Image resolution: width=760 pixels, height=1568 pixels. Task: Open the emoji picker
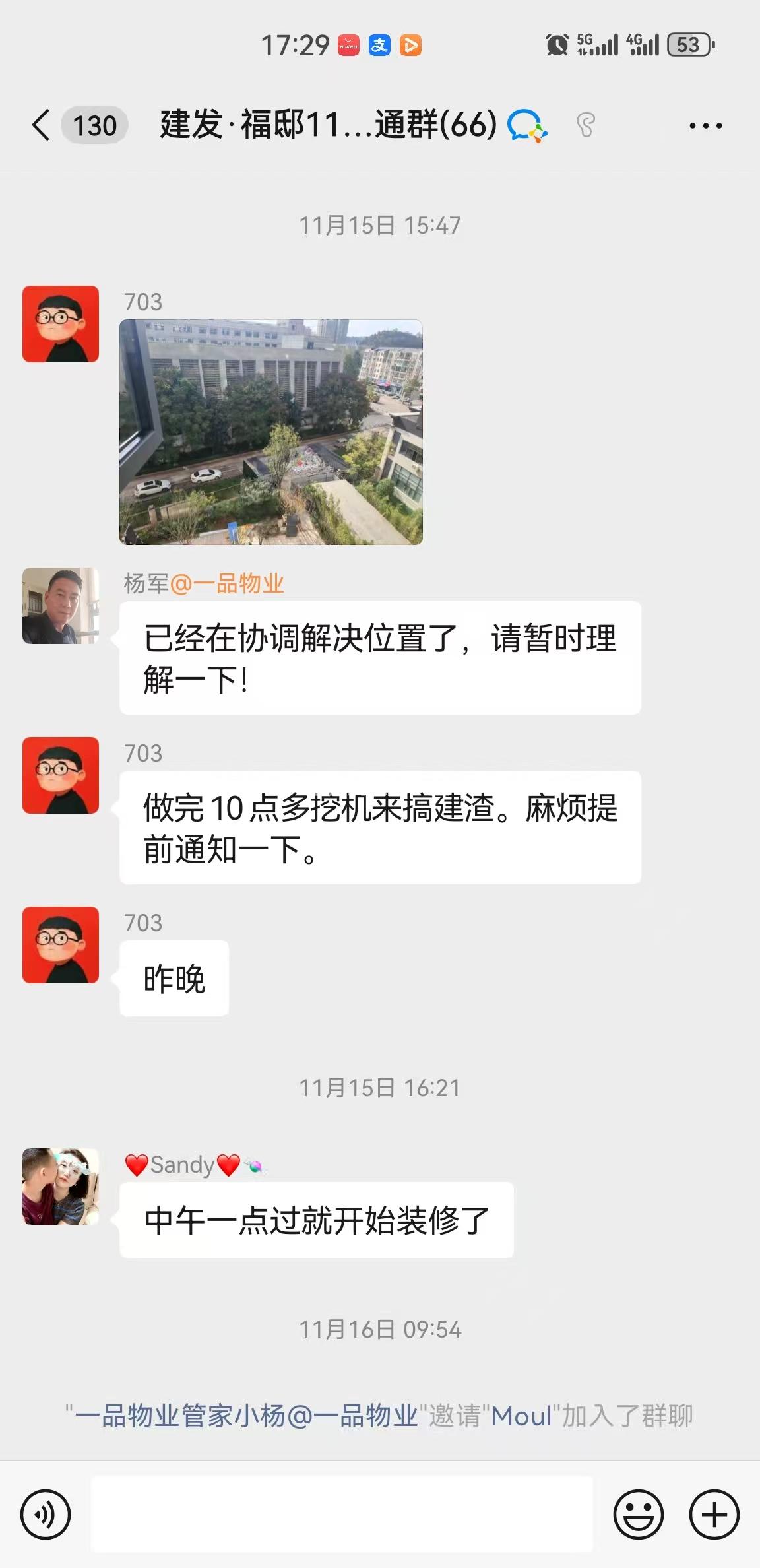pyautogui.click(x=638, y=1514)
